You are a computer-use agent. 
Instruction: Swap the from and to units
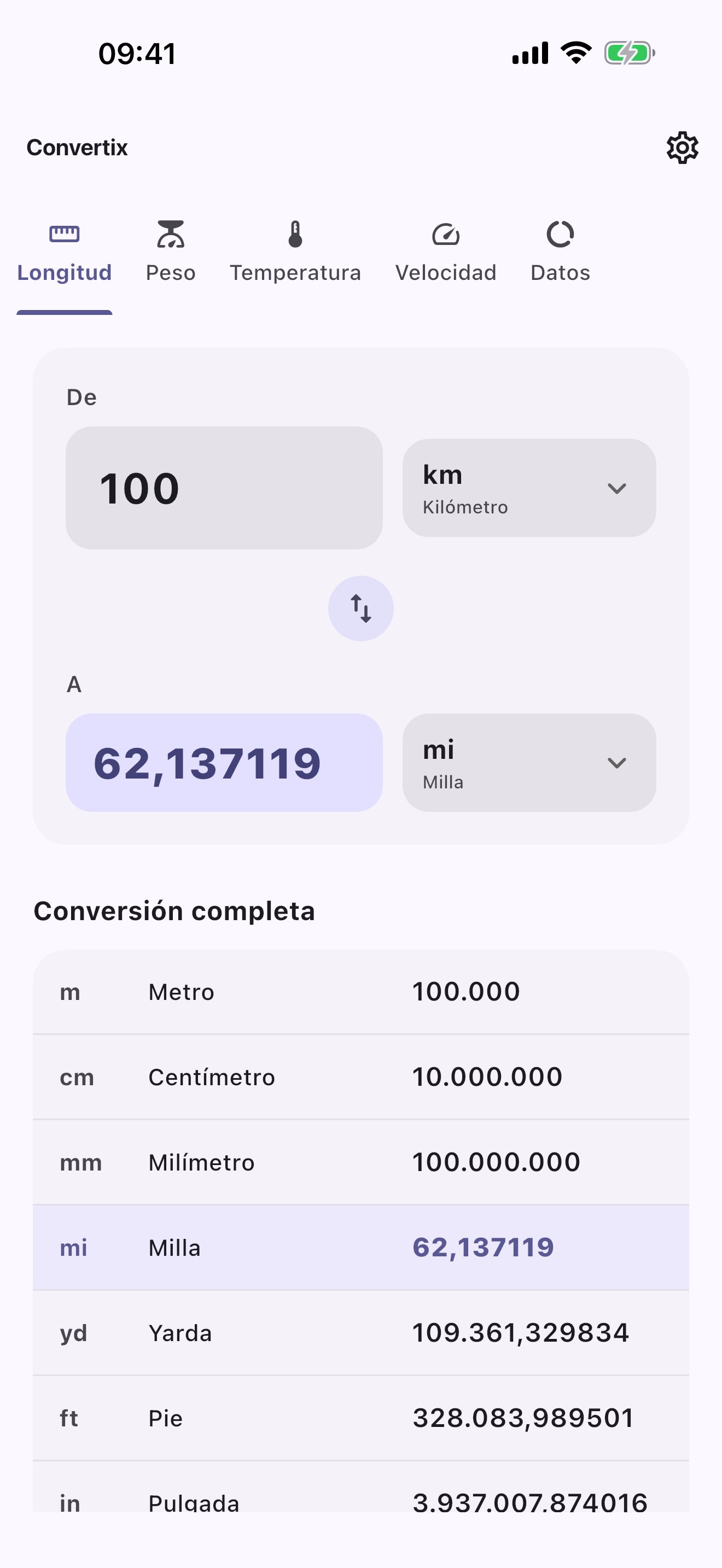tap(361, 609)
